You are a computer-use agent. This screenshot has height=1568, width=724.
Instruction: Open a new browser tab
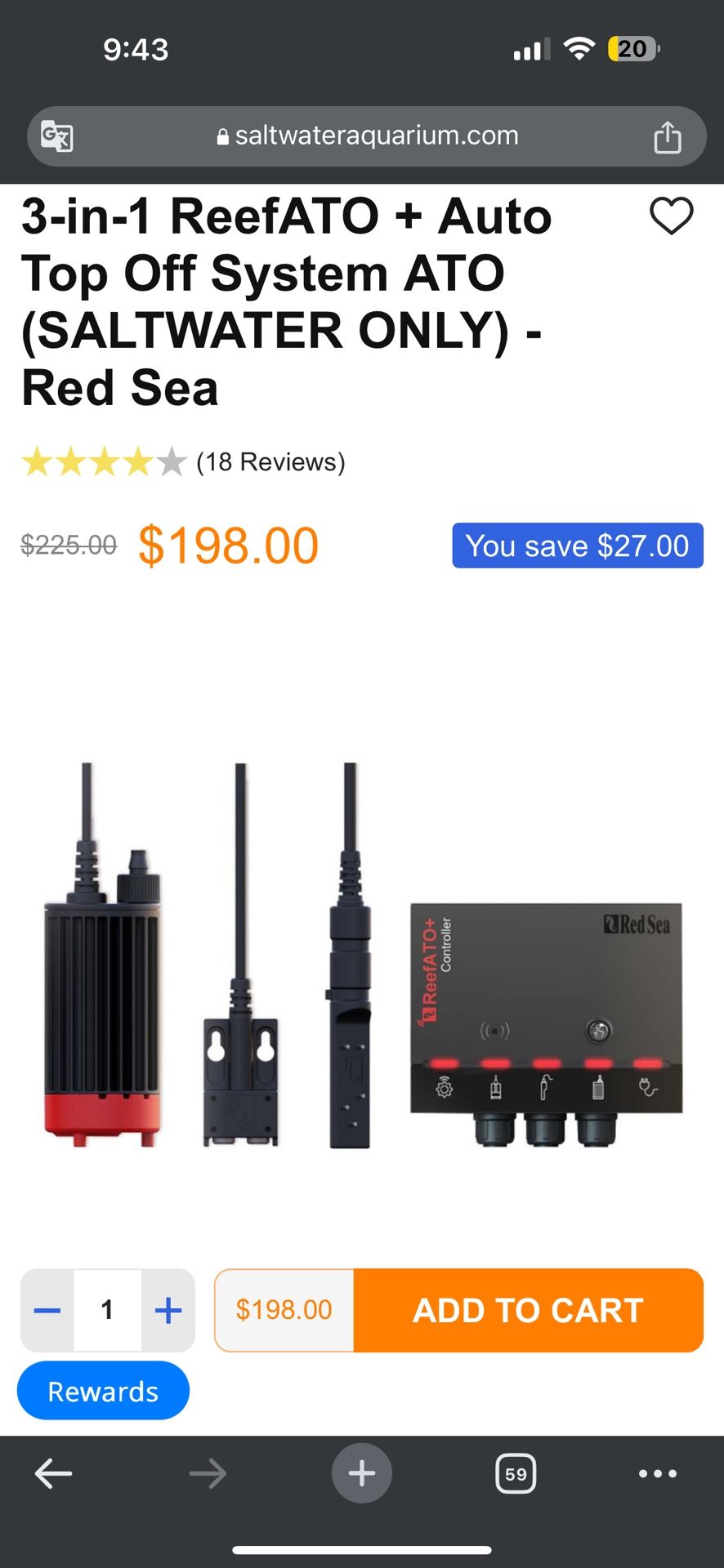click(362, 1474)
